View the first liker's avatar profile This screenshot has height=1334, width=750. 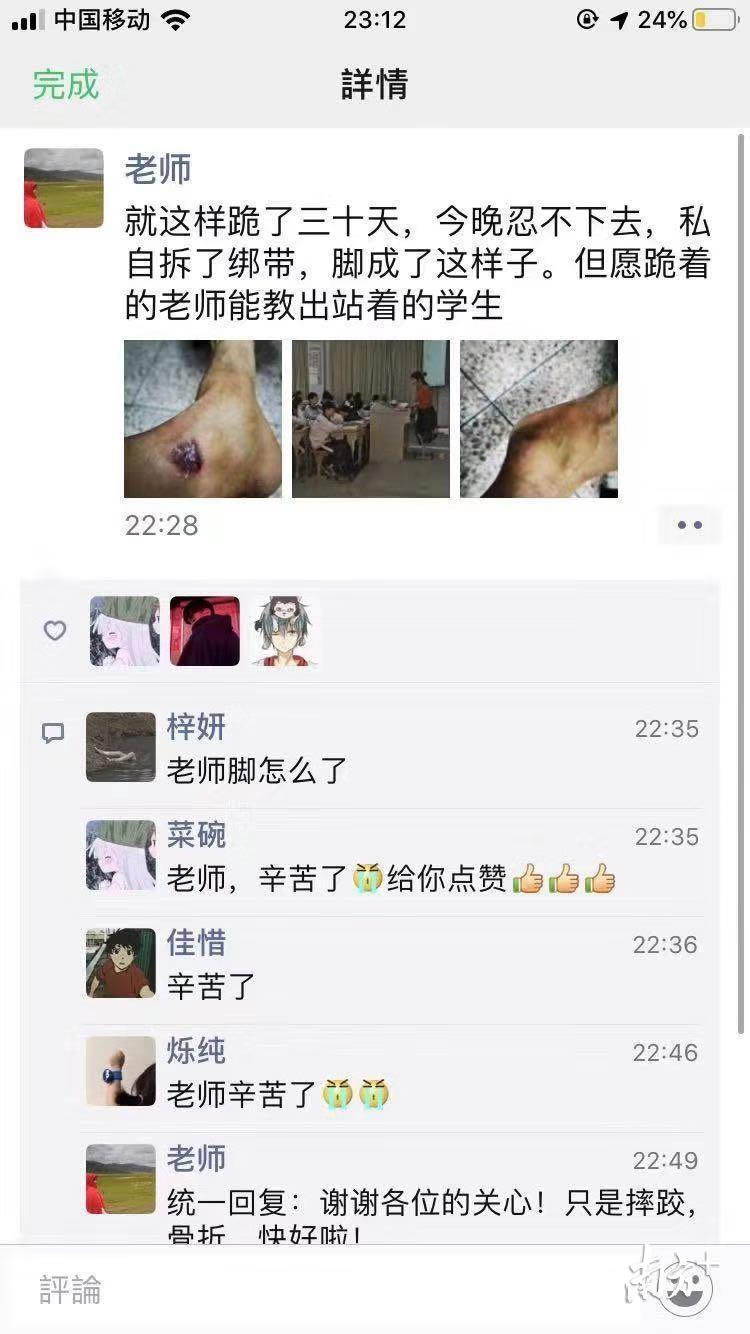pos(125,631)
